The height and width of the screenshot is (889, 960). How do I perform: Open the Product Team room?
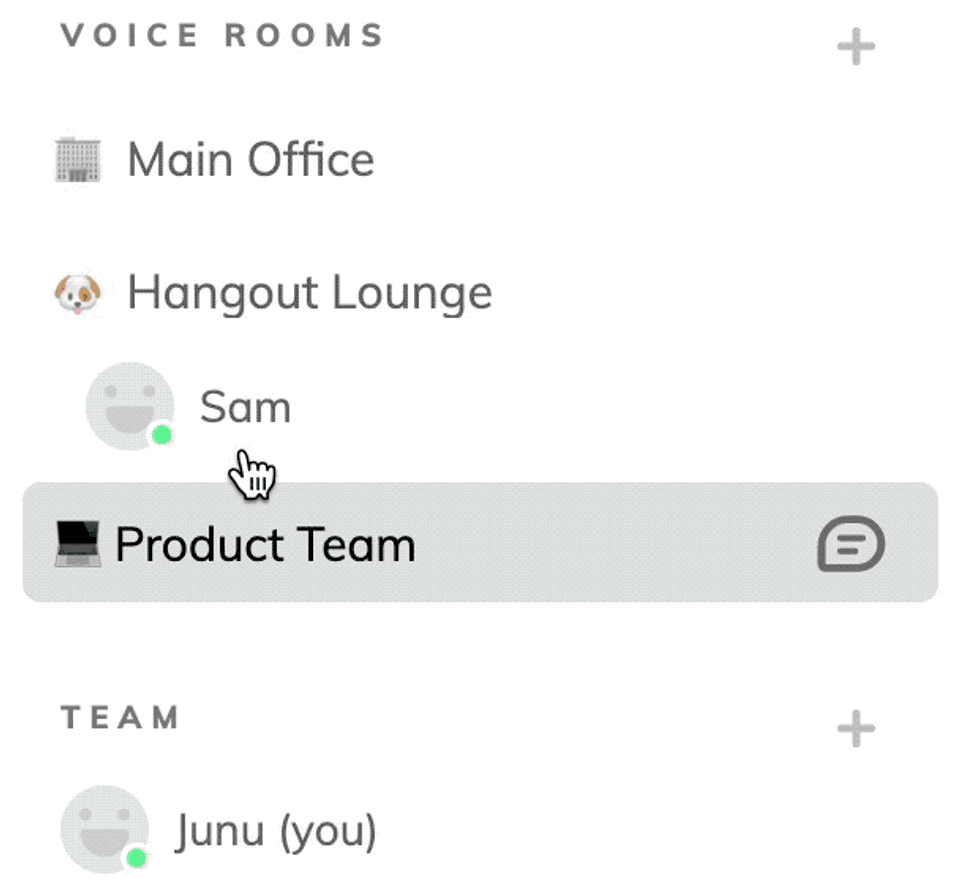tap(265, 545)
